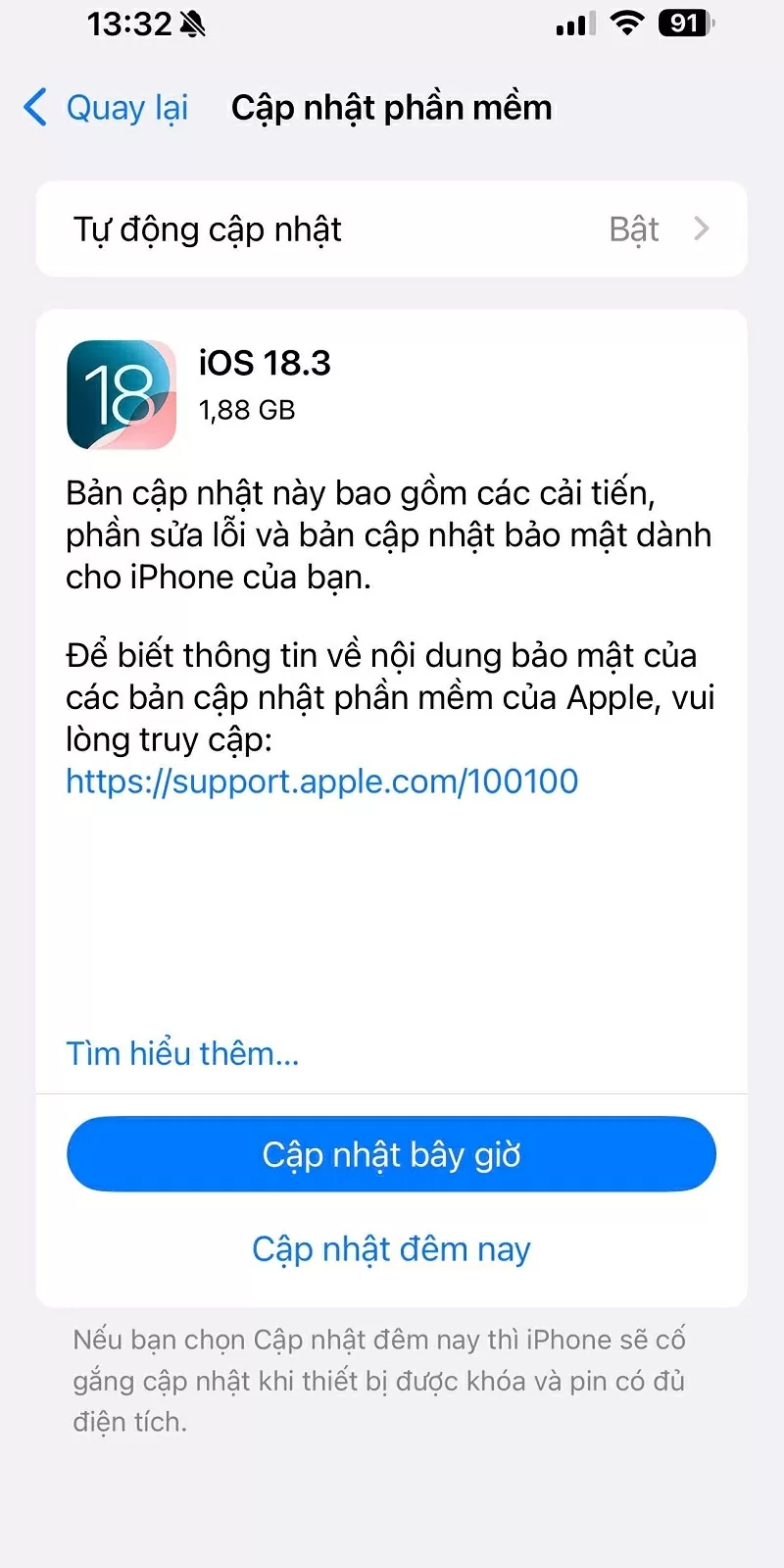Screen dimensions: 784x1568
Task: Tap the update size text 1,88 GB
Action: pyautogui.click(x=246, y=410)
